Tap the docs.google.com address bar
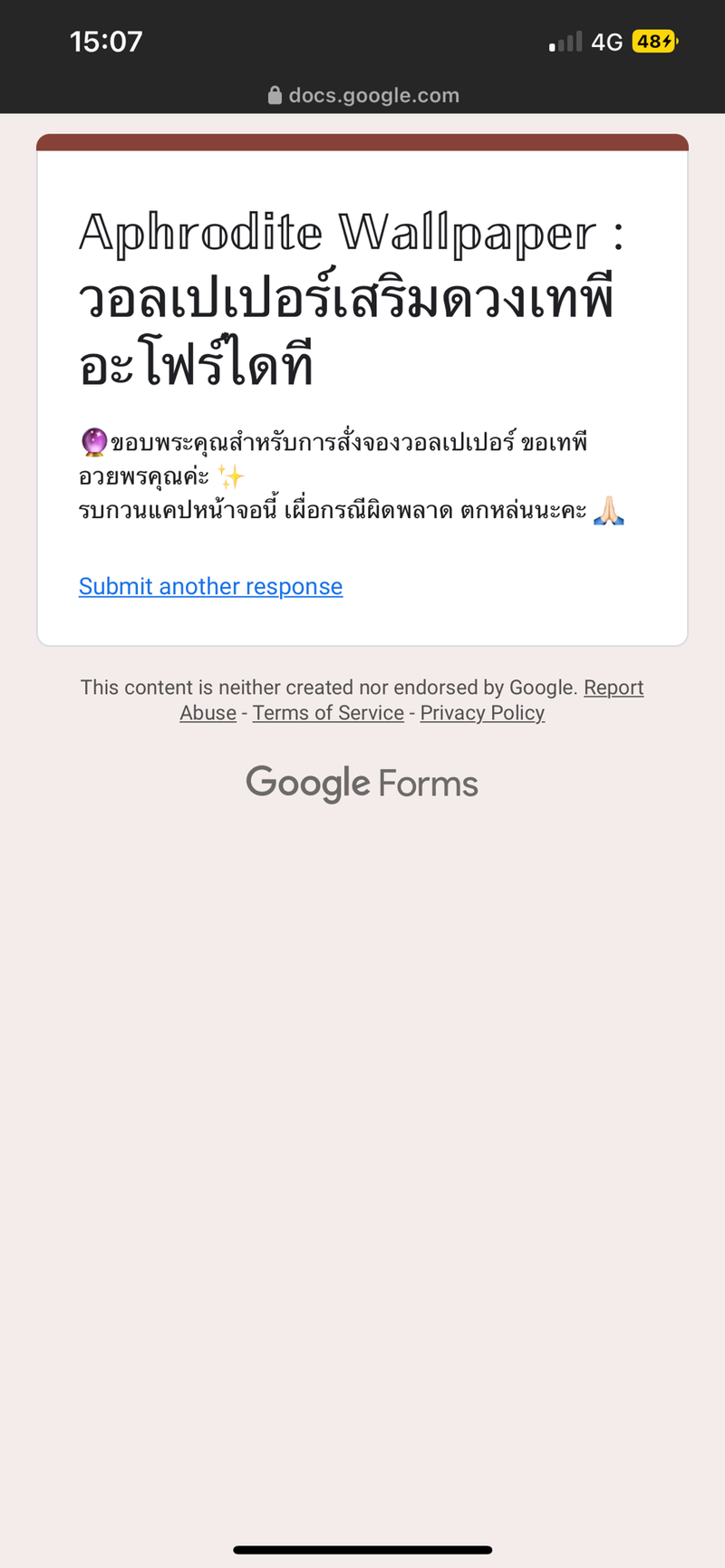The height and width of the screenshot is (1568, 725). [x=363, y=95]
